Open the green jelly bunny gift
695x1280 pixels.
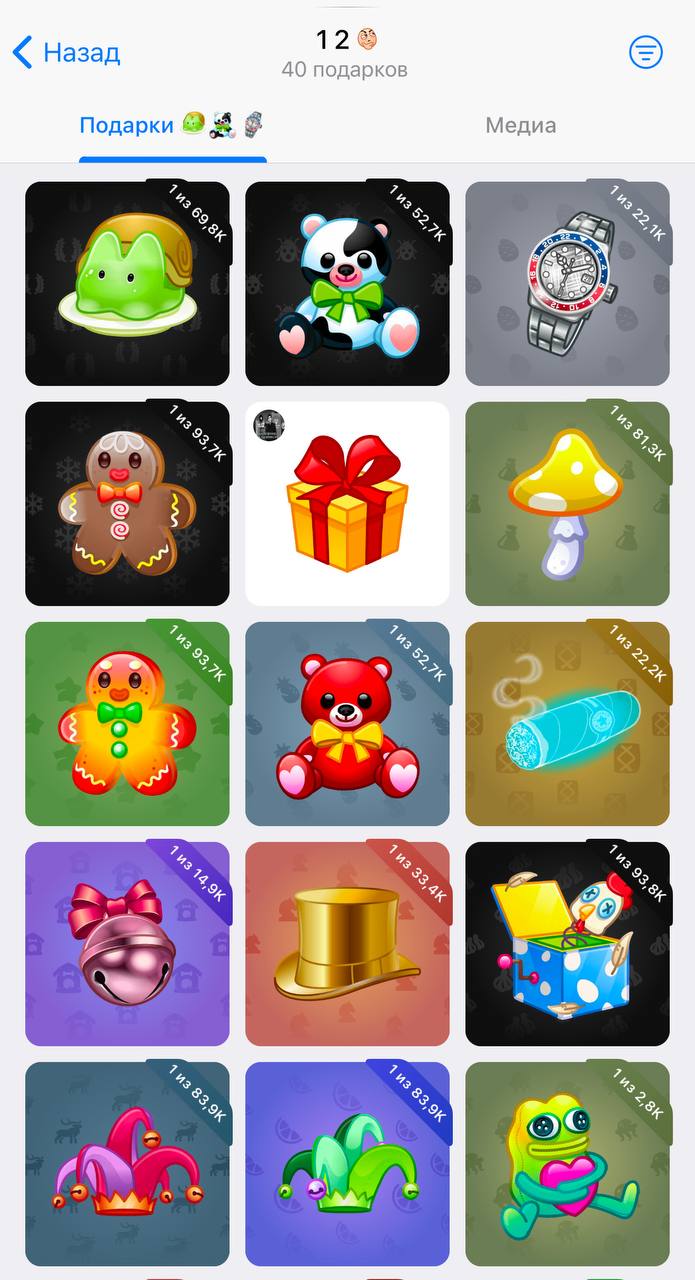click(x=127, y=284)
